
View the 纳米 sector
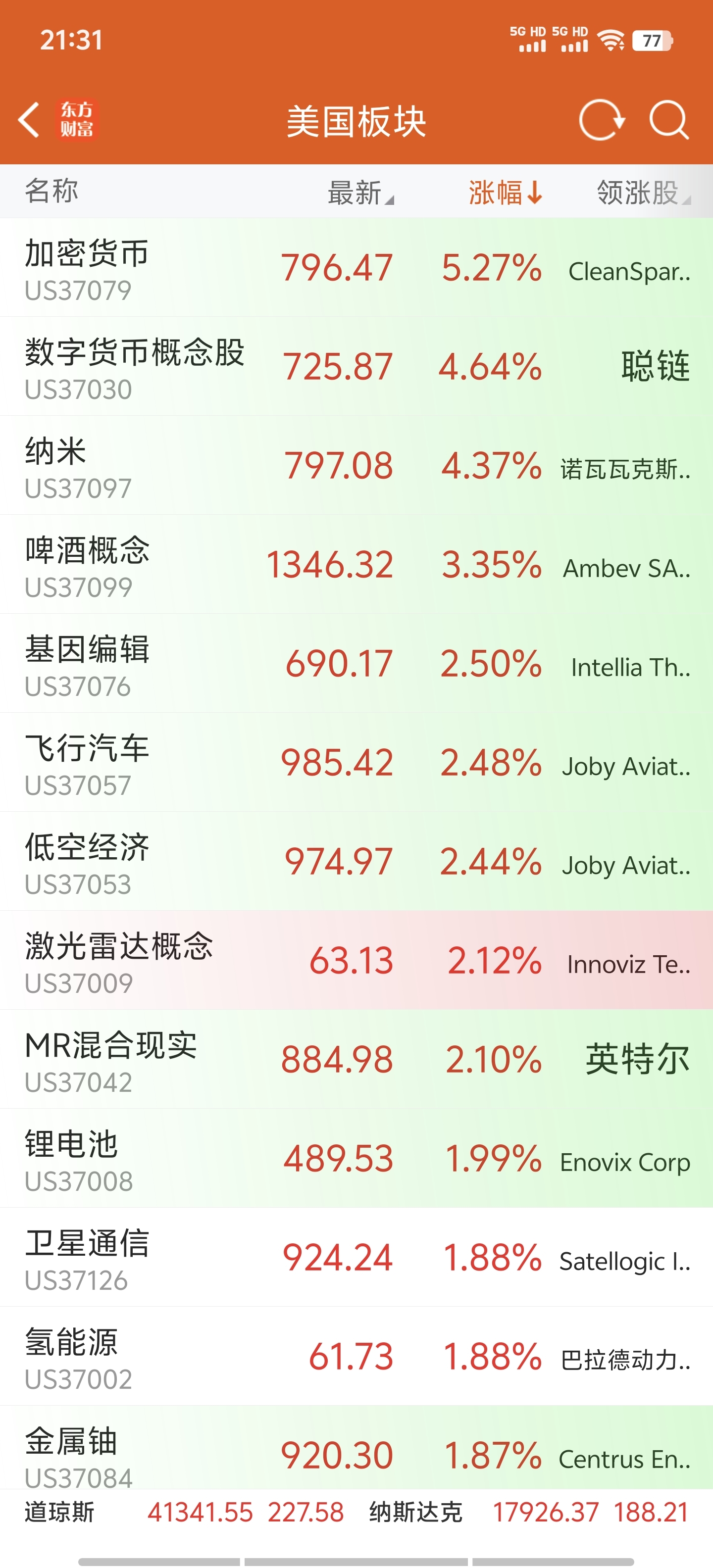(356, 466)
